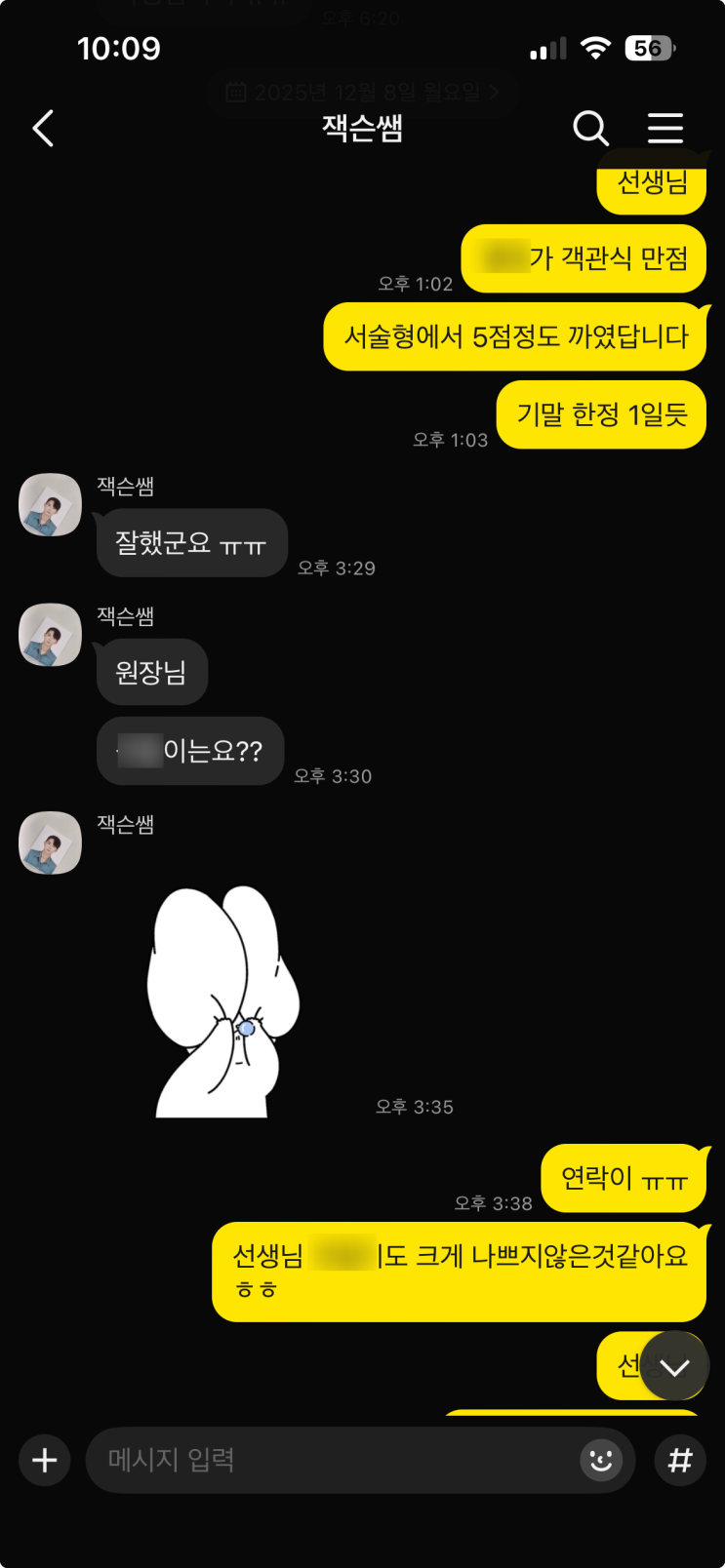View 잭슨쌤's profile picture beside 잘했군요
725x1568 pixels.
point(51,505)
